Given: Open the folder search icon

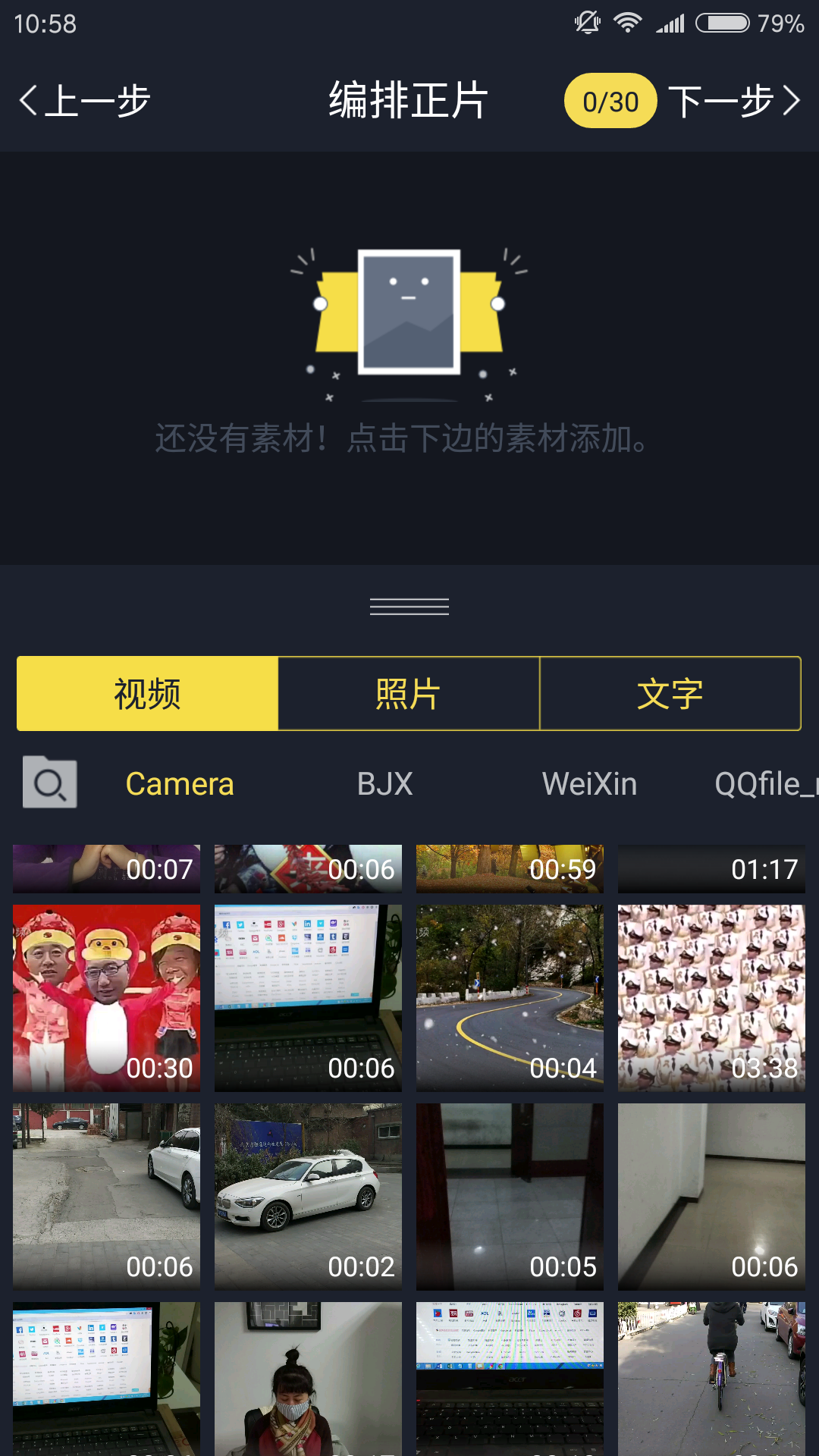Looking at the screenshot, I should coord(50,783).
